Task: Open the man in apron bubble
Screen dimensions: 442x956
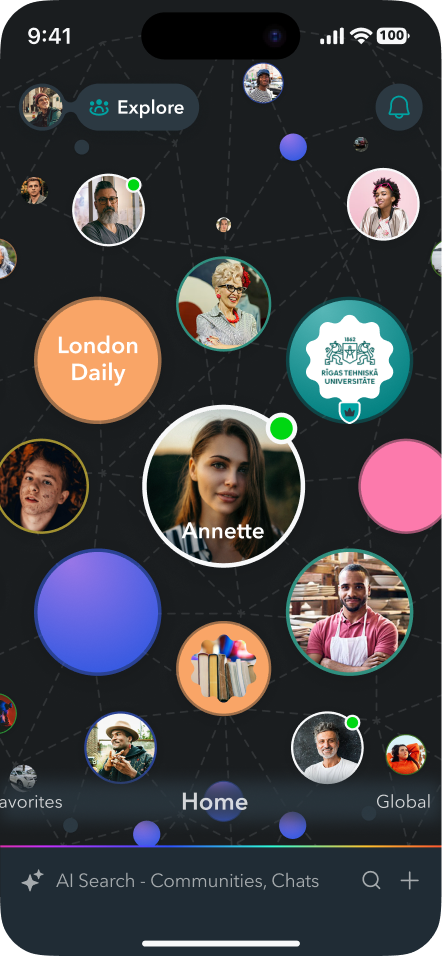Action: [x=350, y=612]
